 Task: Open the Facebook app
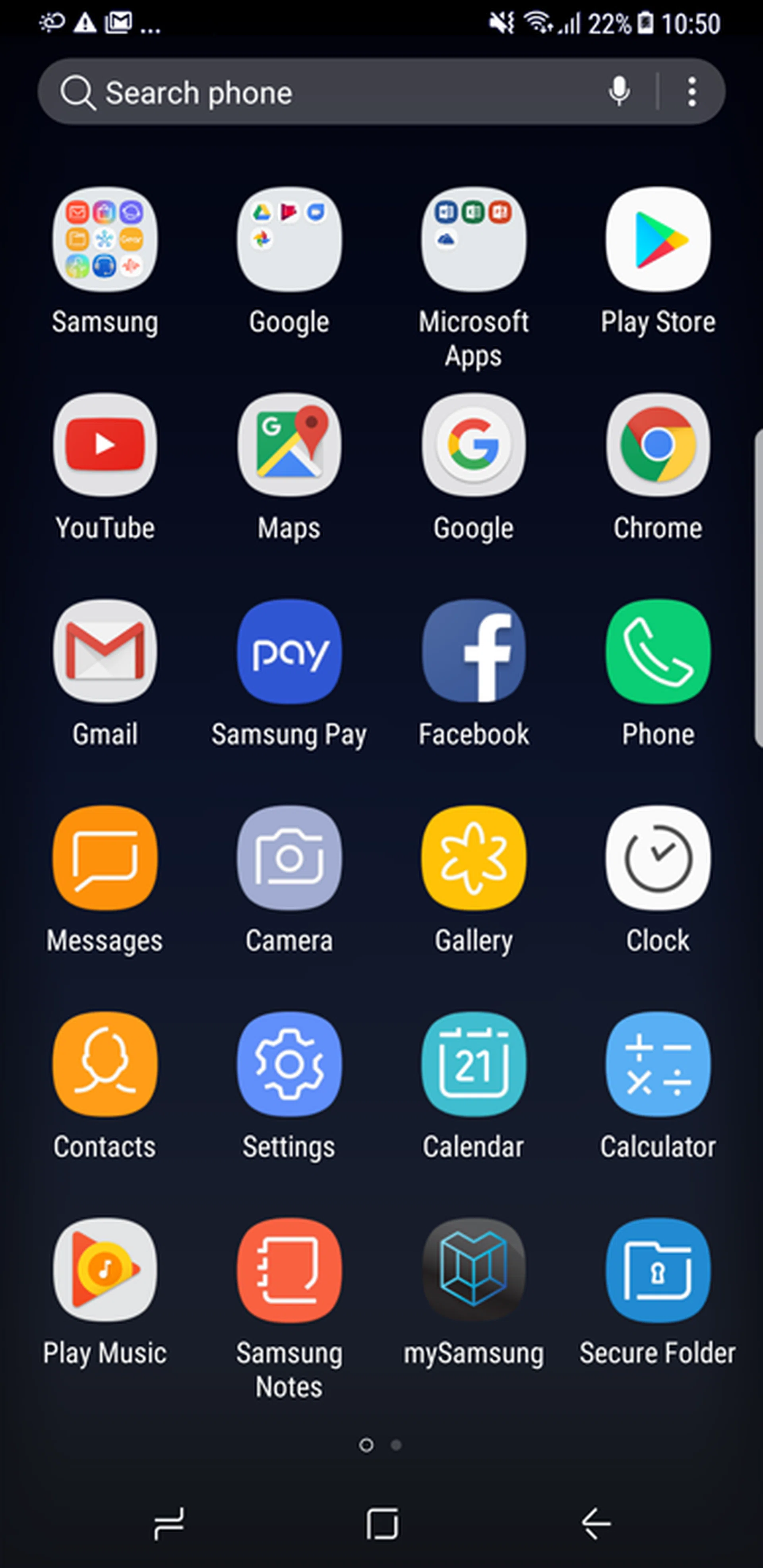point(473,652)
